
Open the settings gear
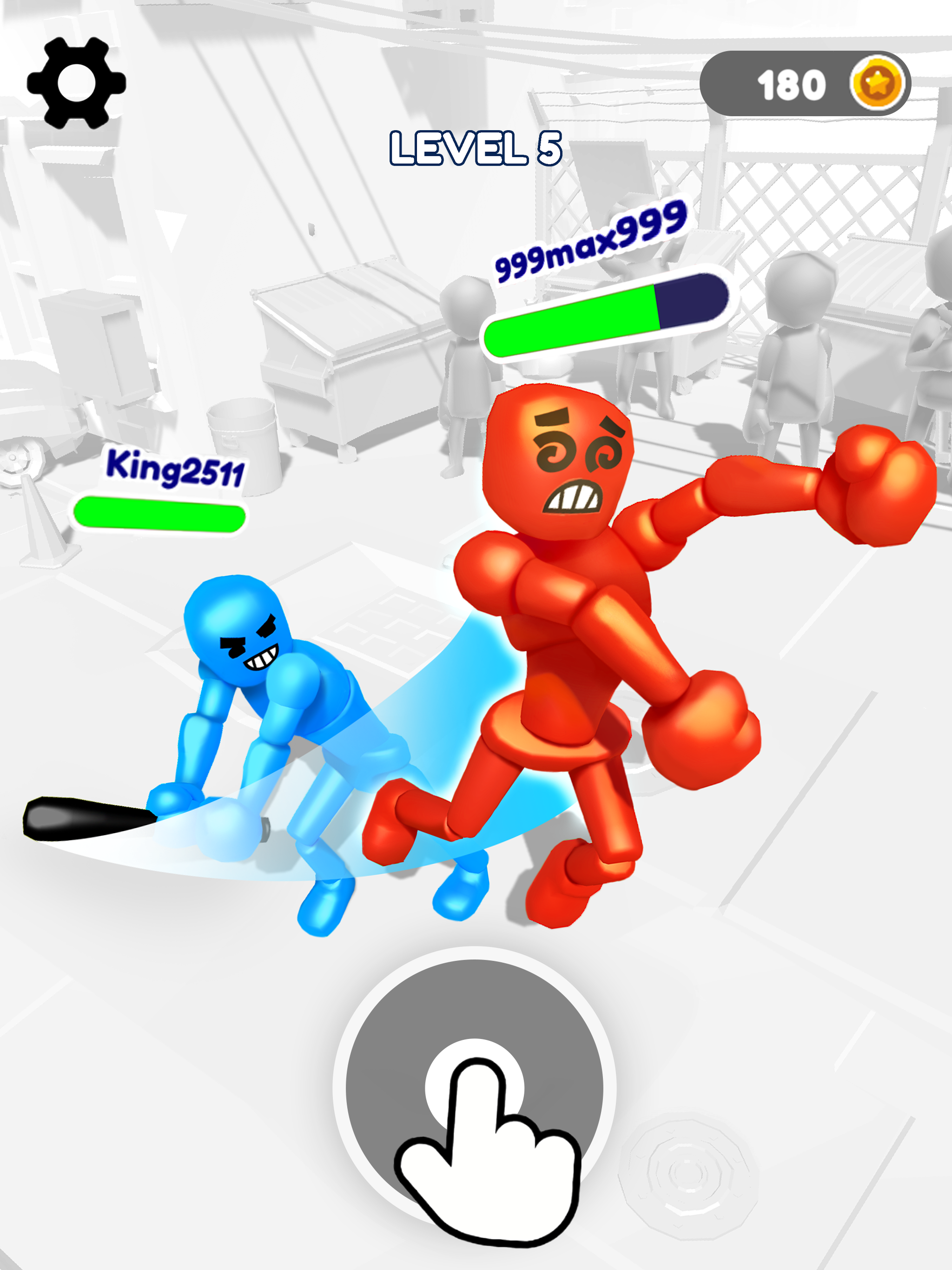pyautogui.click(x=76, y=83)
